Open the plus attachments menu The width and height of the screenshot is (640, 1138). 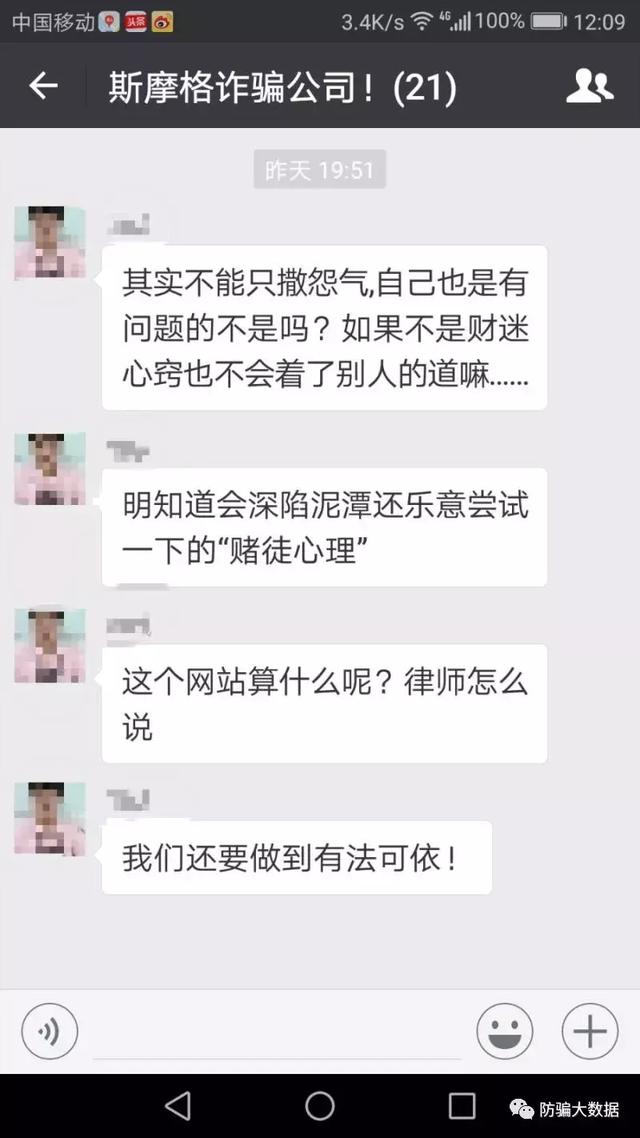(590, 1030)
